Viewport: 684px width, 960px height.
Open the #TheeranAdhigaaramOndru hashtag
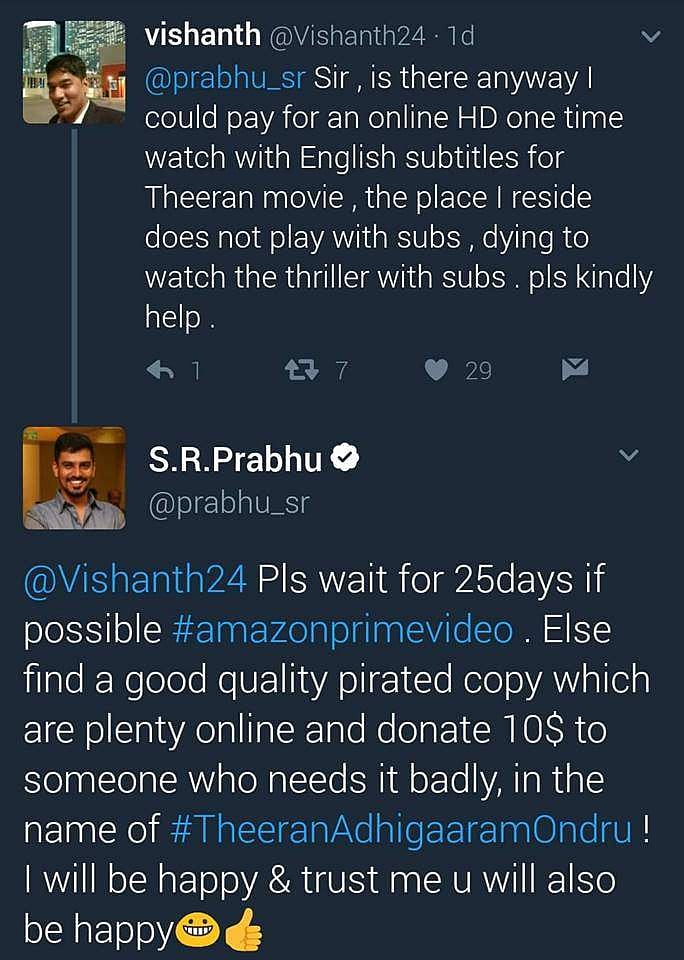click(x=402, y=830)
